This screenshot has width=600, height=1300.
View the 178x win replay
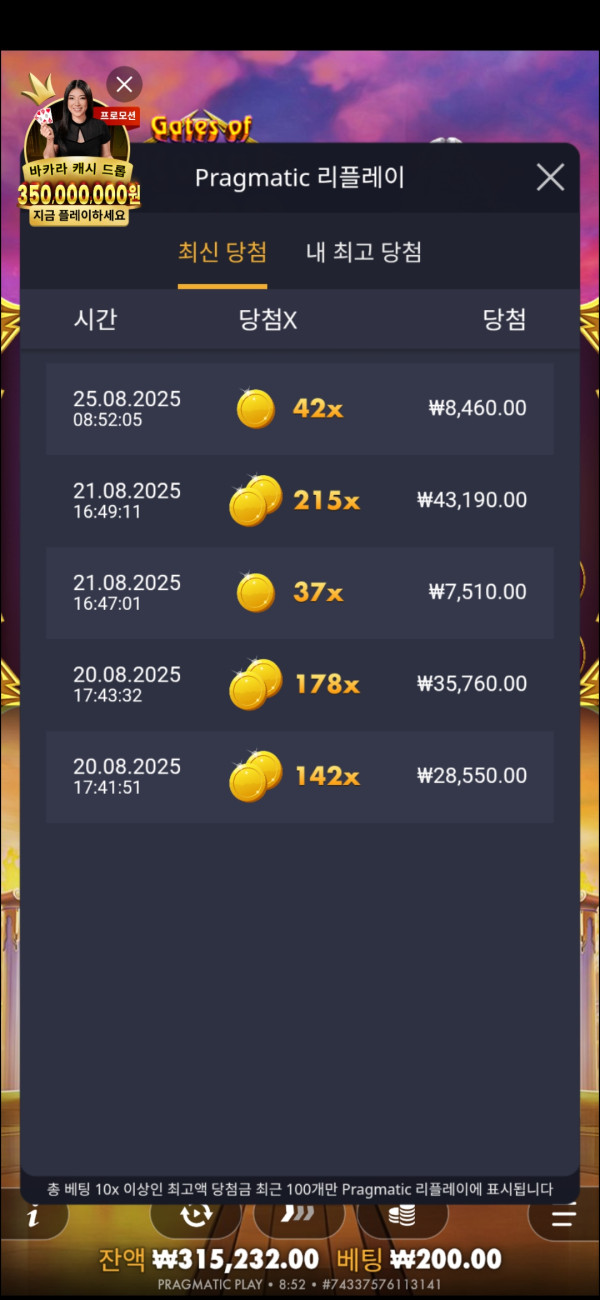299,684
